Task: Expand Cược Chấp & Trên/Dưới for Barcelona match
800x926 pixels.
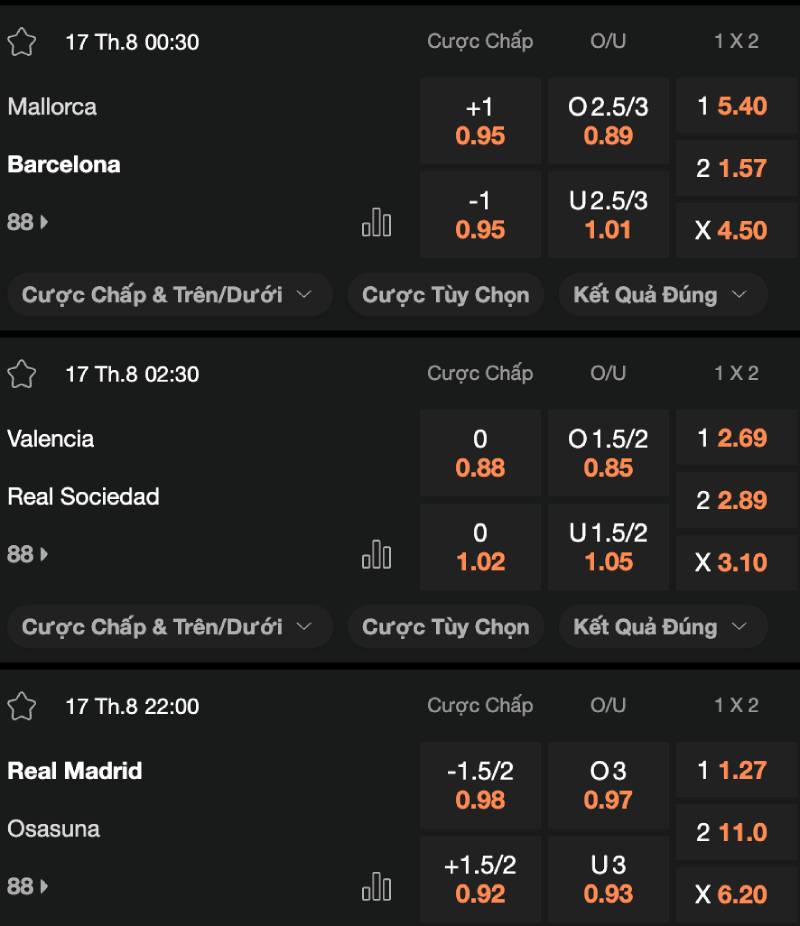Action: point(169,294)
